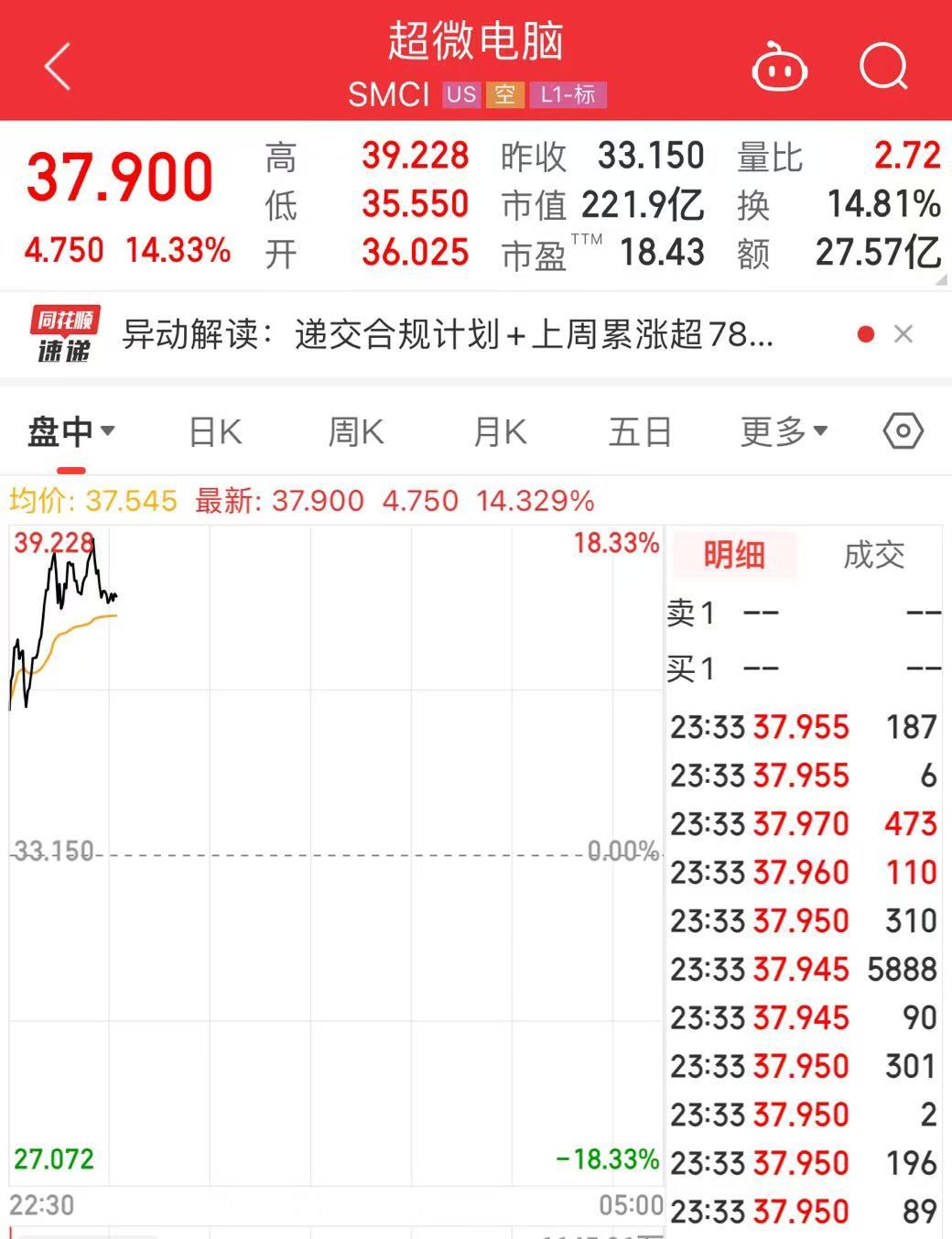952x1239 pixels.
Task: Go back using the top-left arrow
Action: [57, 67]
